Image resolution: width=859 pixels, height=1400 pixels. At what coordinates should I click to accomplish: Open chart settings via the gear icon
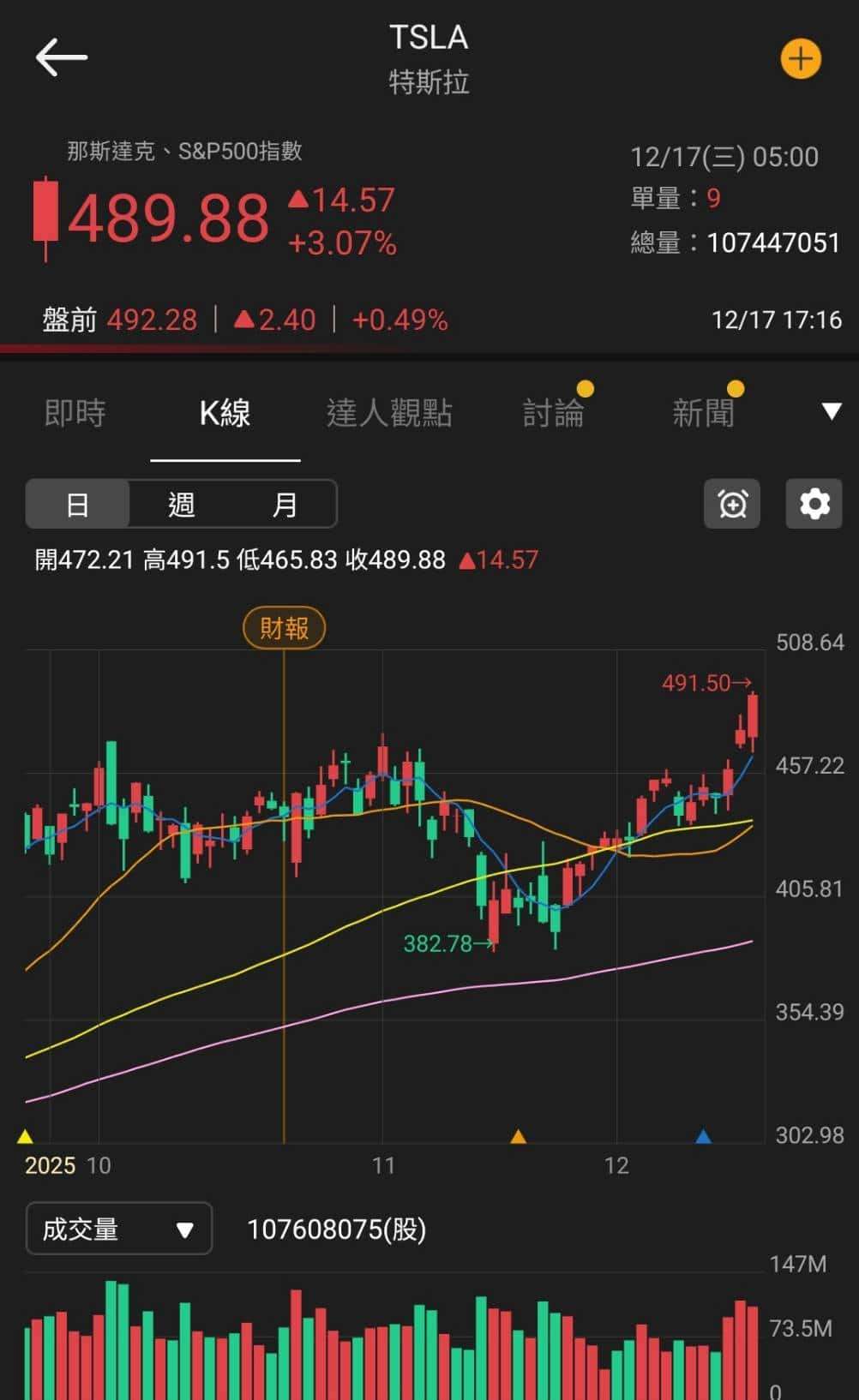(813, 505)
